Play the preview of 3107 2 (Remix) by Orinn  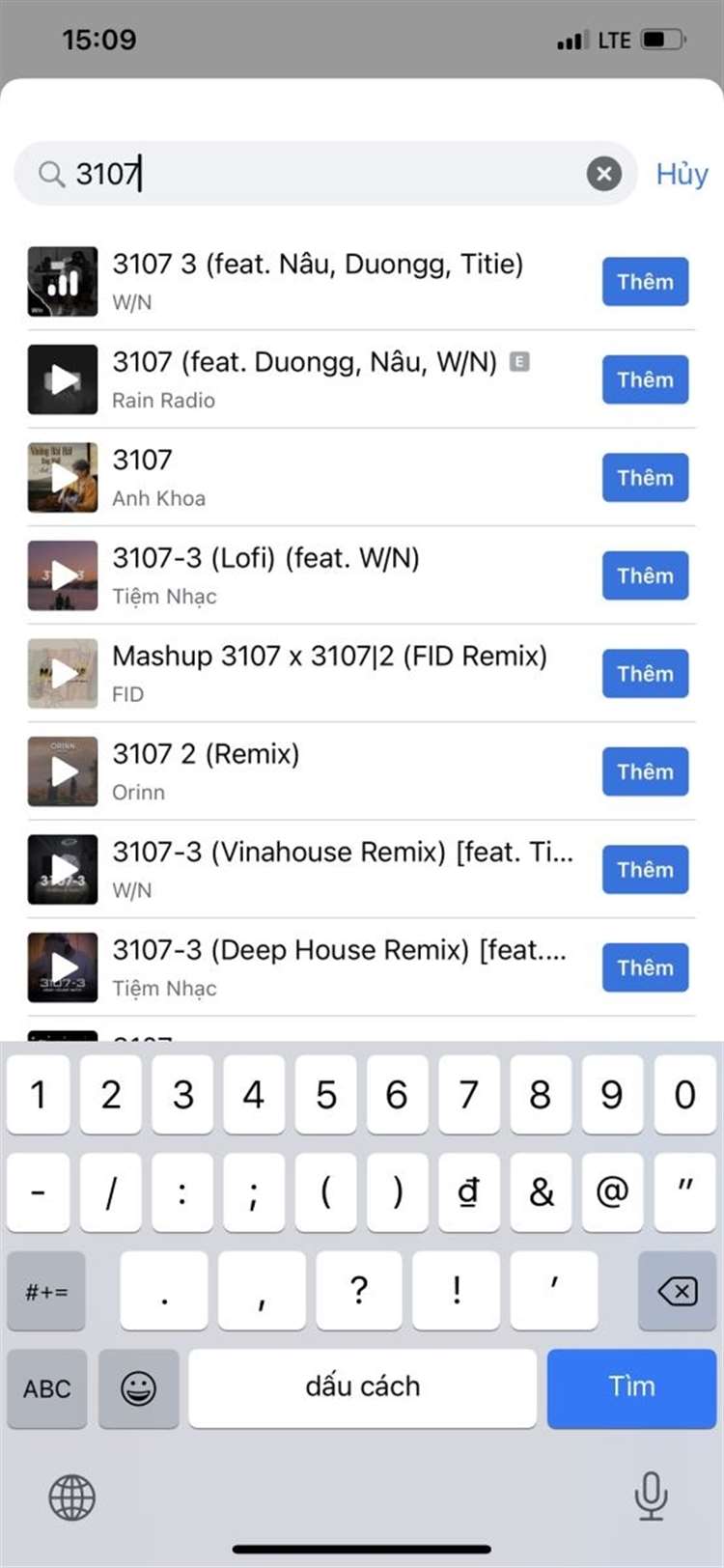pos(63,771)
